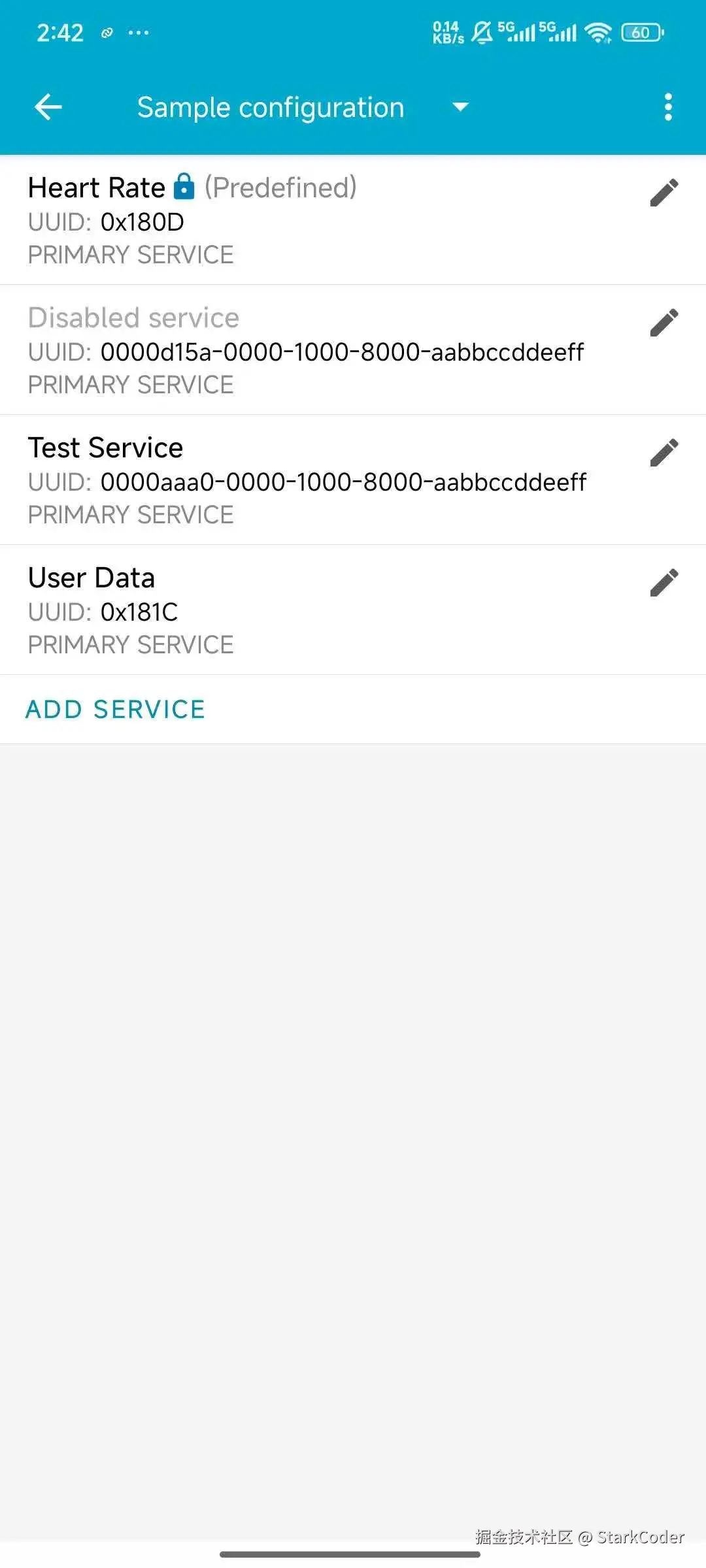Expand the Sample configuration dropdown
The image size is (706, 1568).
point(460,107)
